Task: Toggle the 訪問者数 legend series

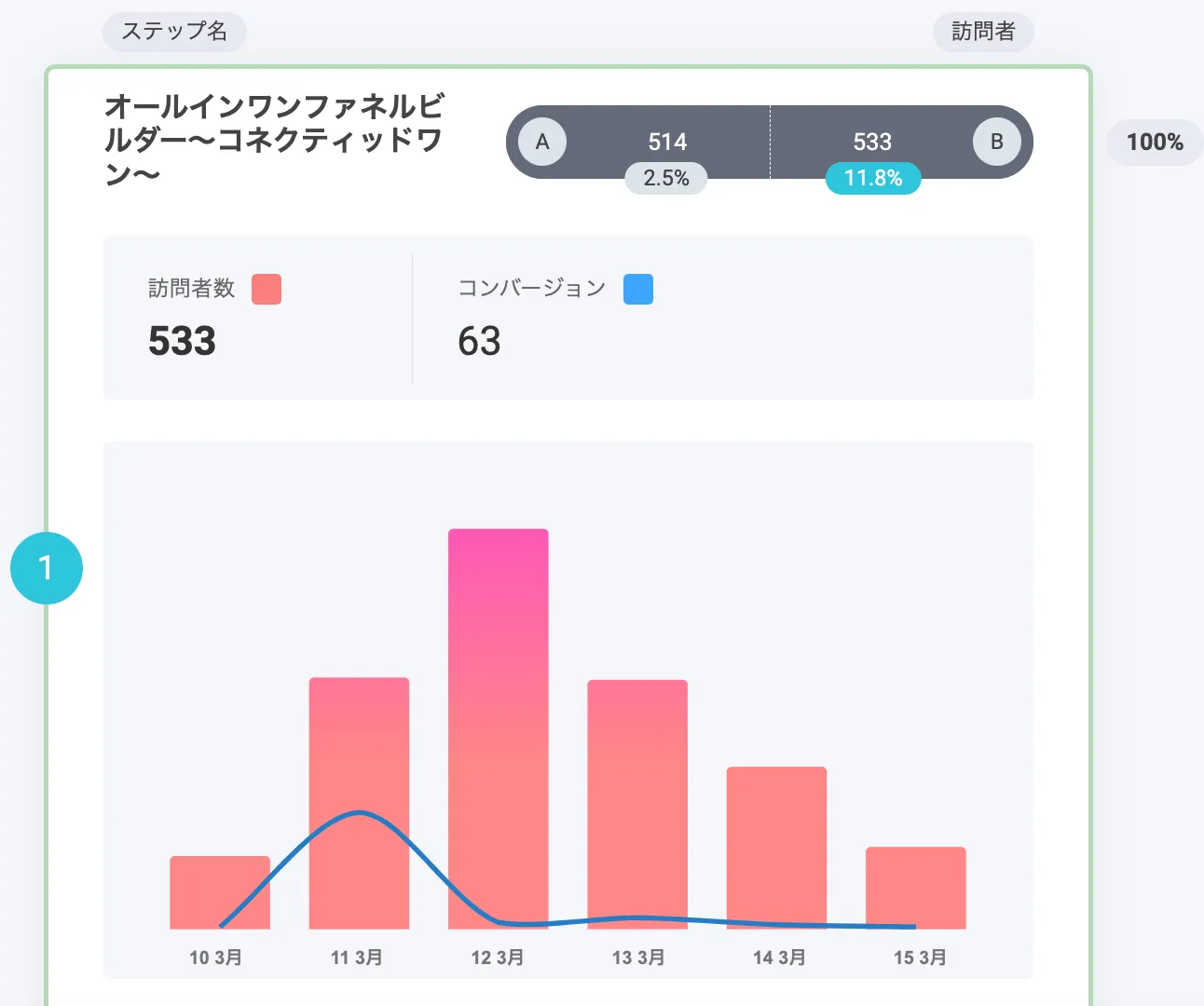Action: (267, 290)
